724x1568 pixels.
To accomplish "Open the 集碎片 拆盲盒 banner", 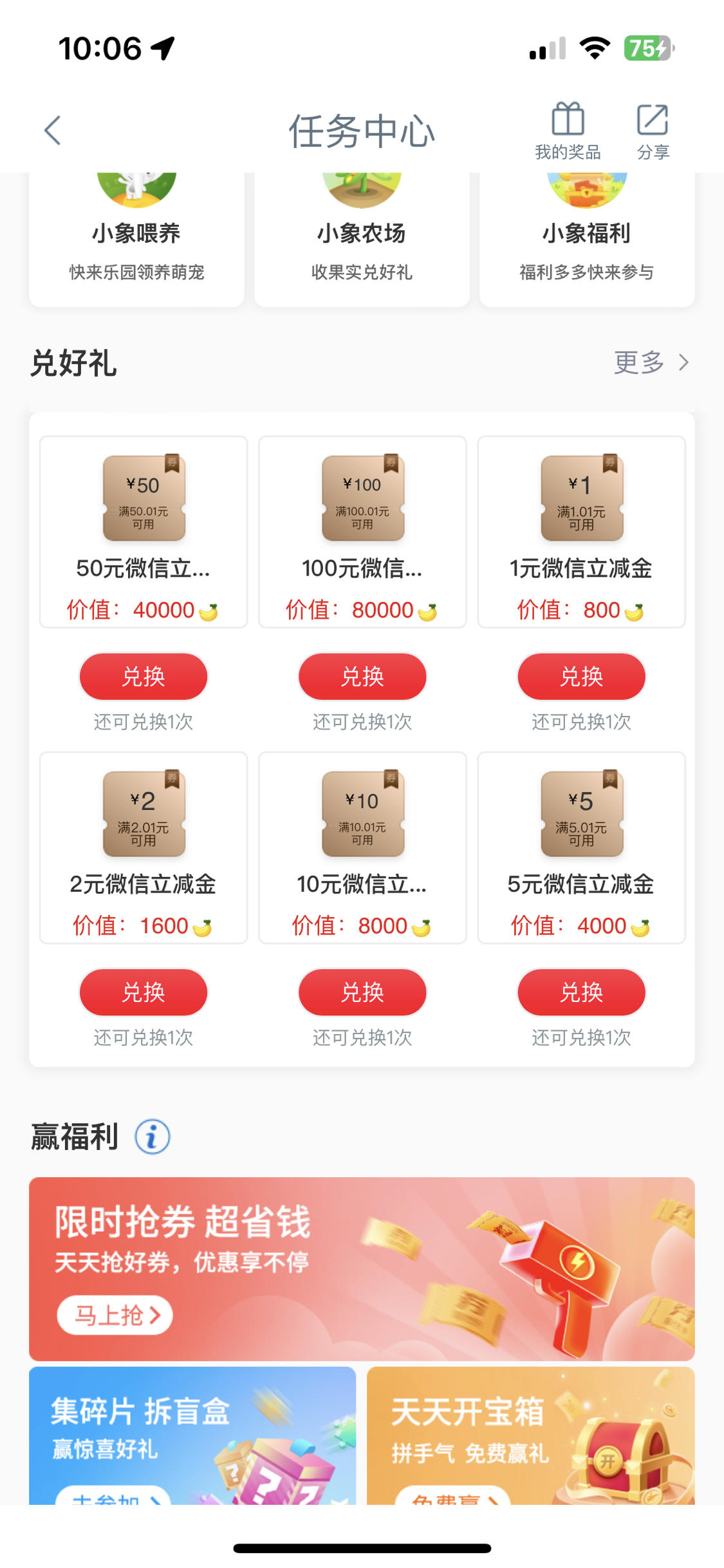I will coord(192,1435).
